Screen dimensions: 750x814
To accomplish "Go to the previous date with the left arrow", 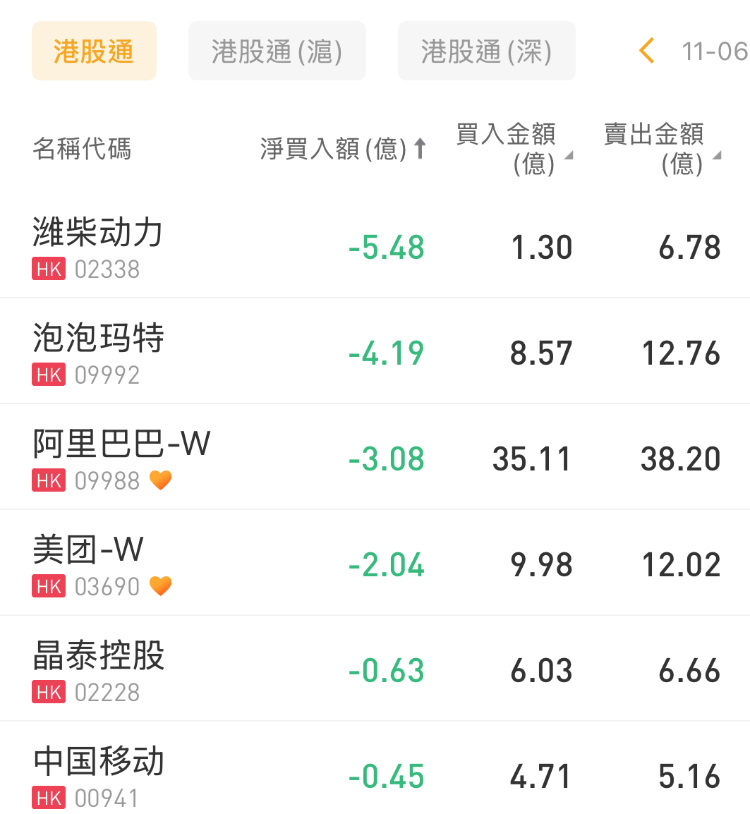I will point(647,51).
